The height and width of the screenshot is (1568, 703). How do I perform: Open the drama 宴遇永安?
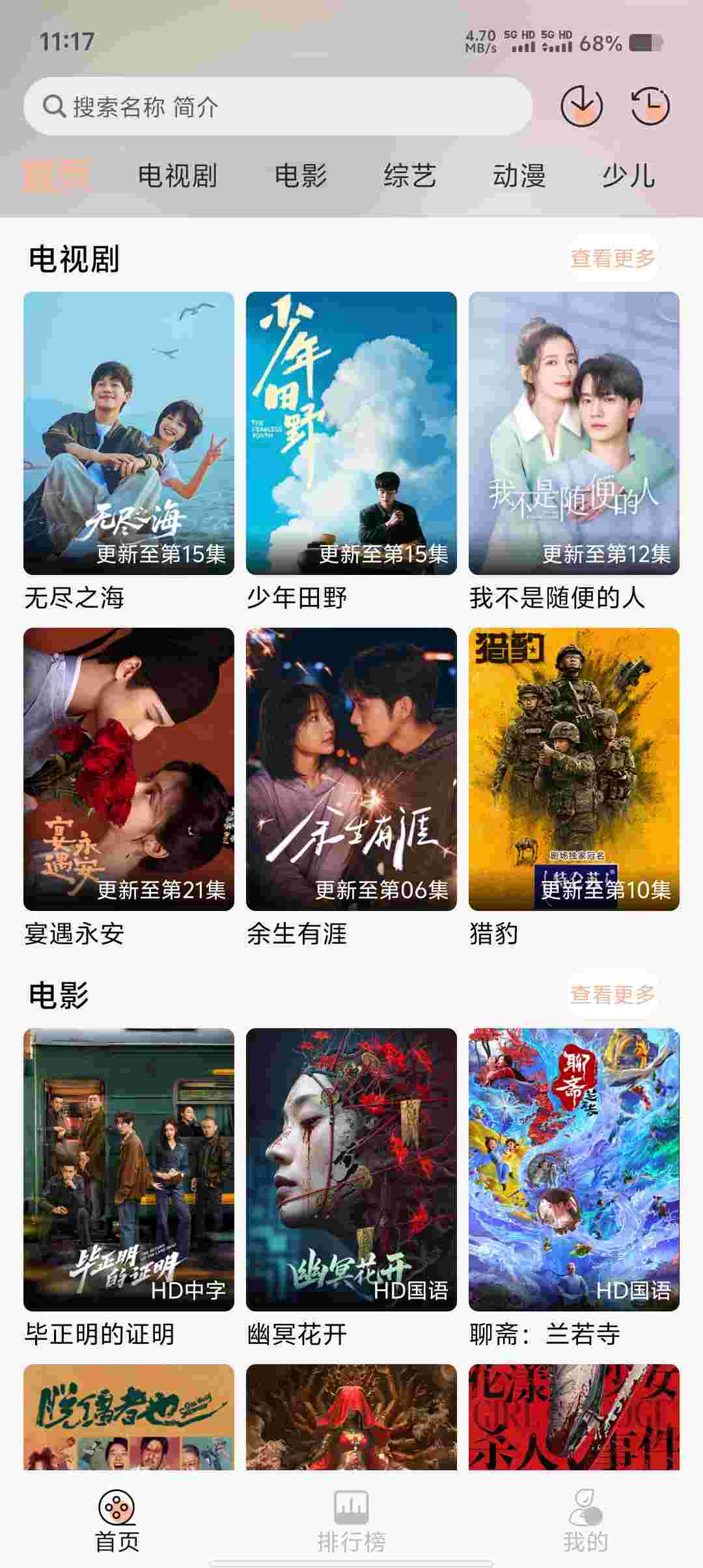(129, 769)
